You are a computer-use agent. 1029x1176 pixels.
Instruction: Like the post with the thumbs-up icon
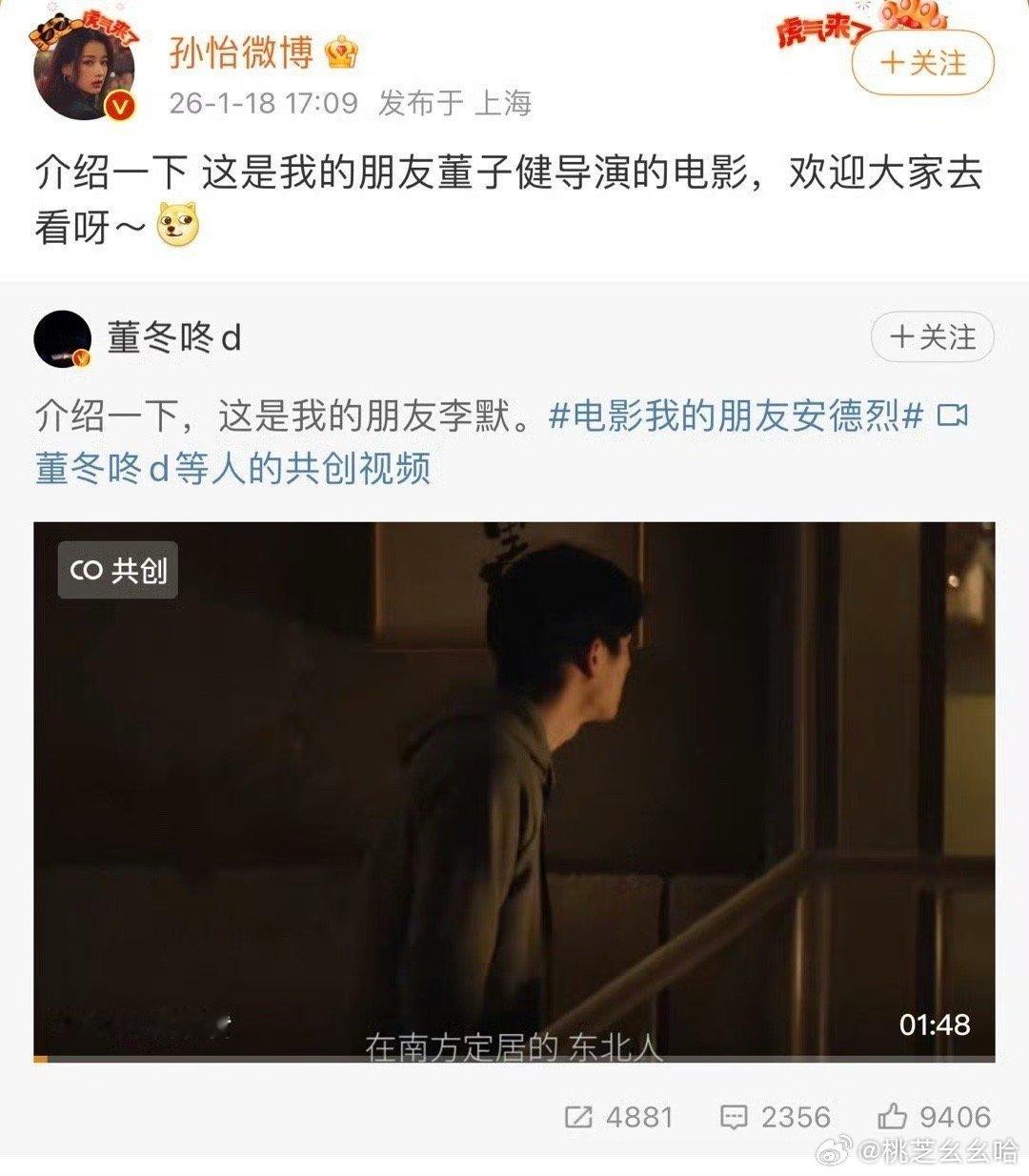click(894, 1117)
